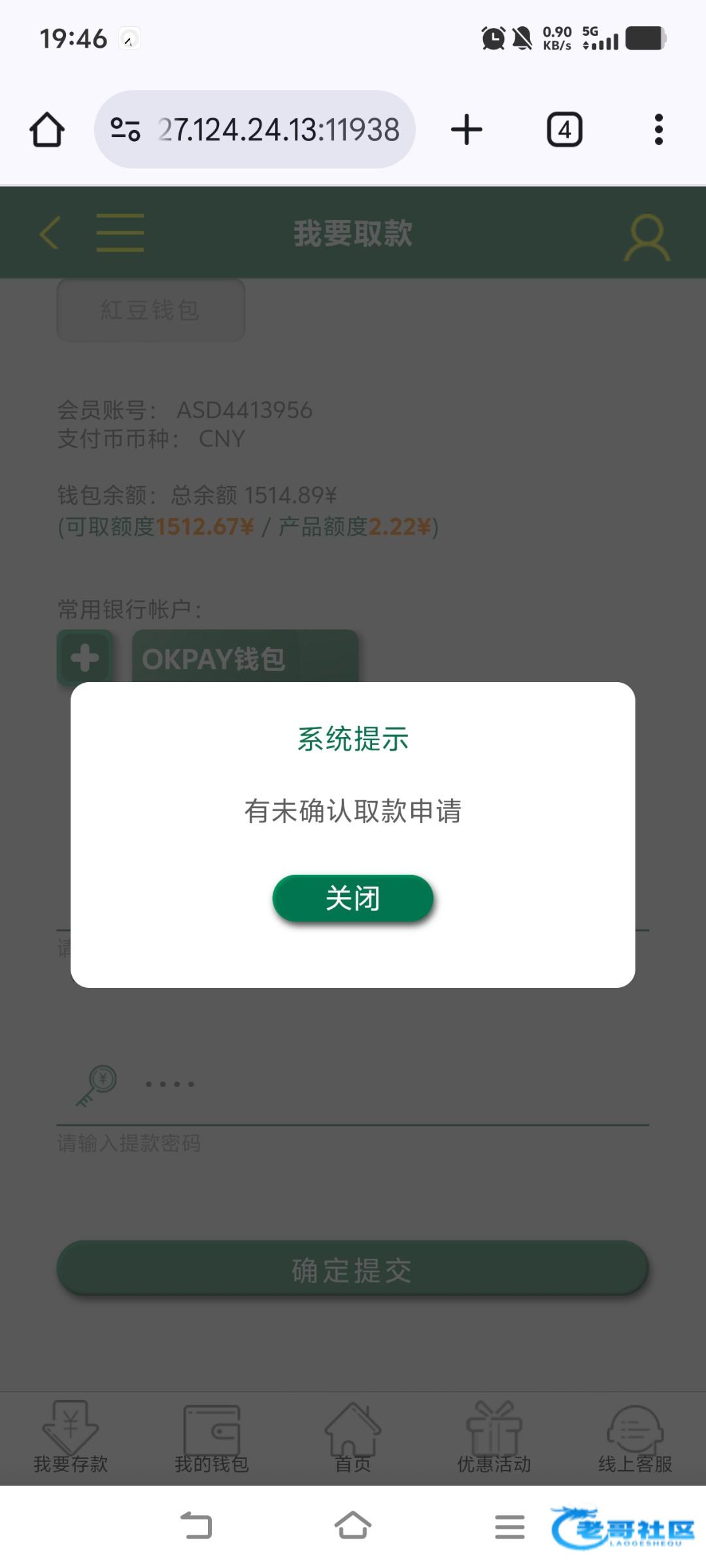Switch to the 我要存款 tab
Viewport: 706px width, 1568px height.
pos(71,1438)
